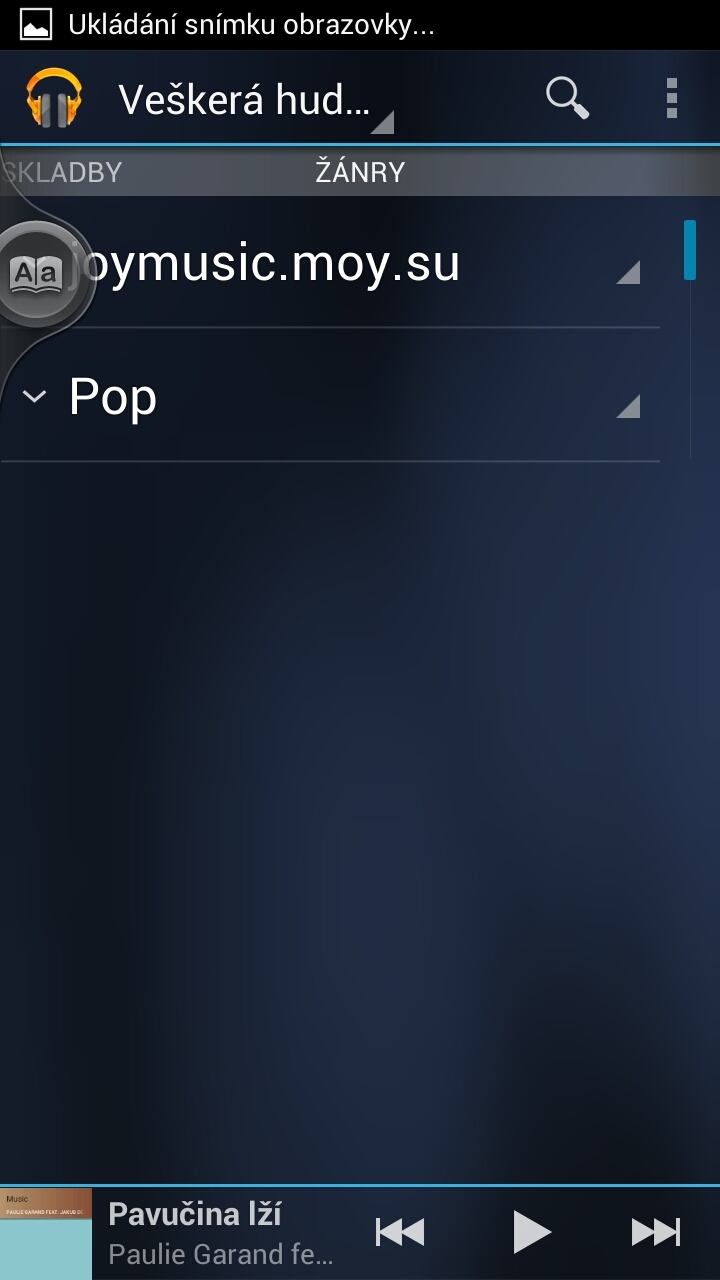This screenshot has width=720, height=1280.
Task: Tap the screenshot notification icon in status bar
Action: pyautogui.click(x=34, y=24)
